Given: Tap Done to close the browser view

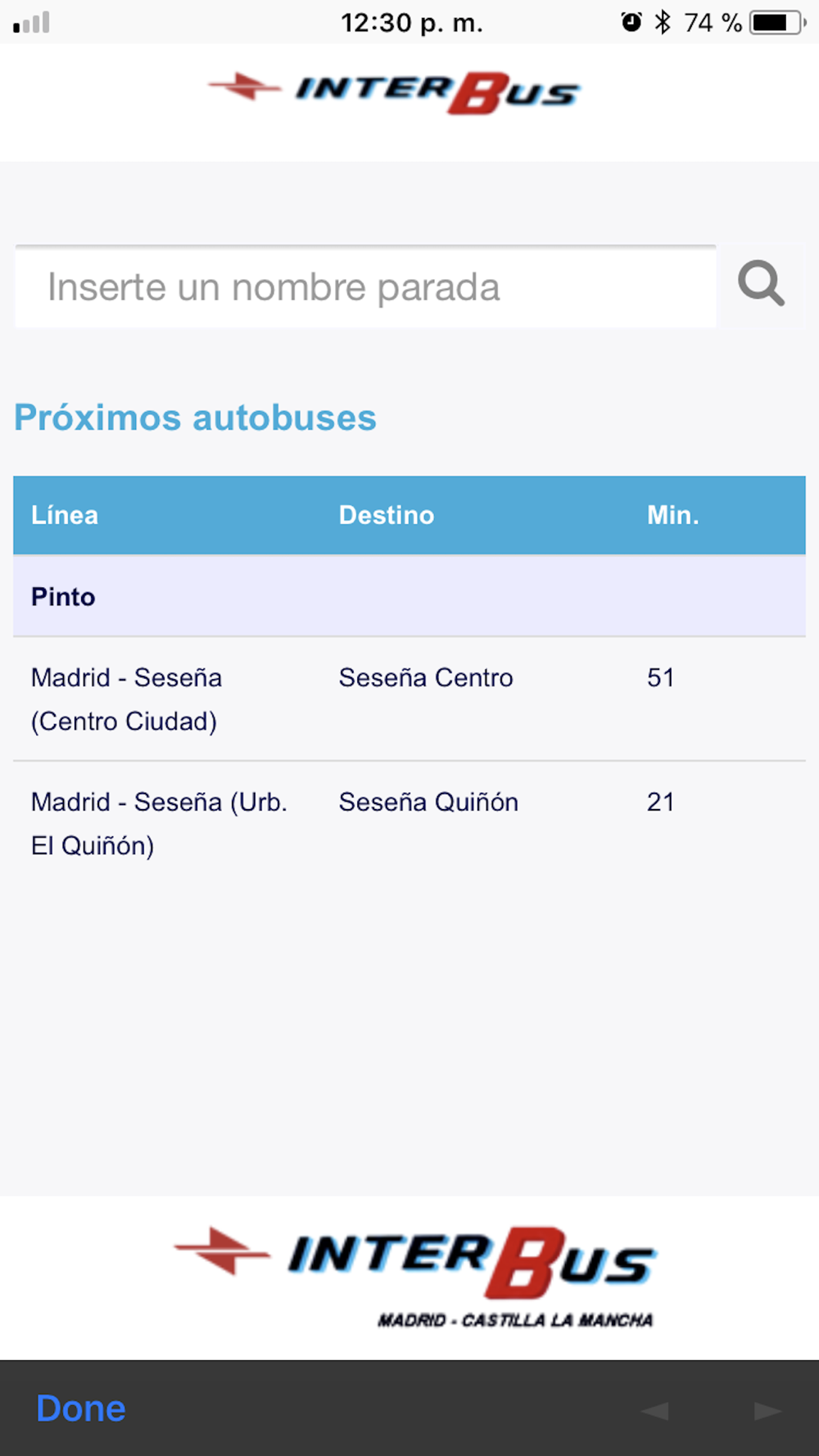Looking at the screenshot, I should click(81, 1409).
